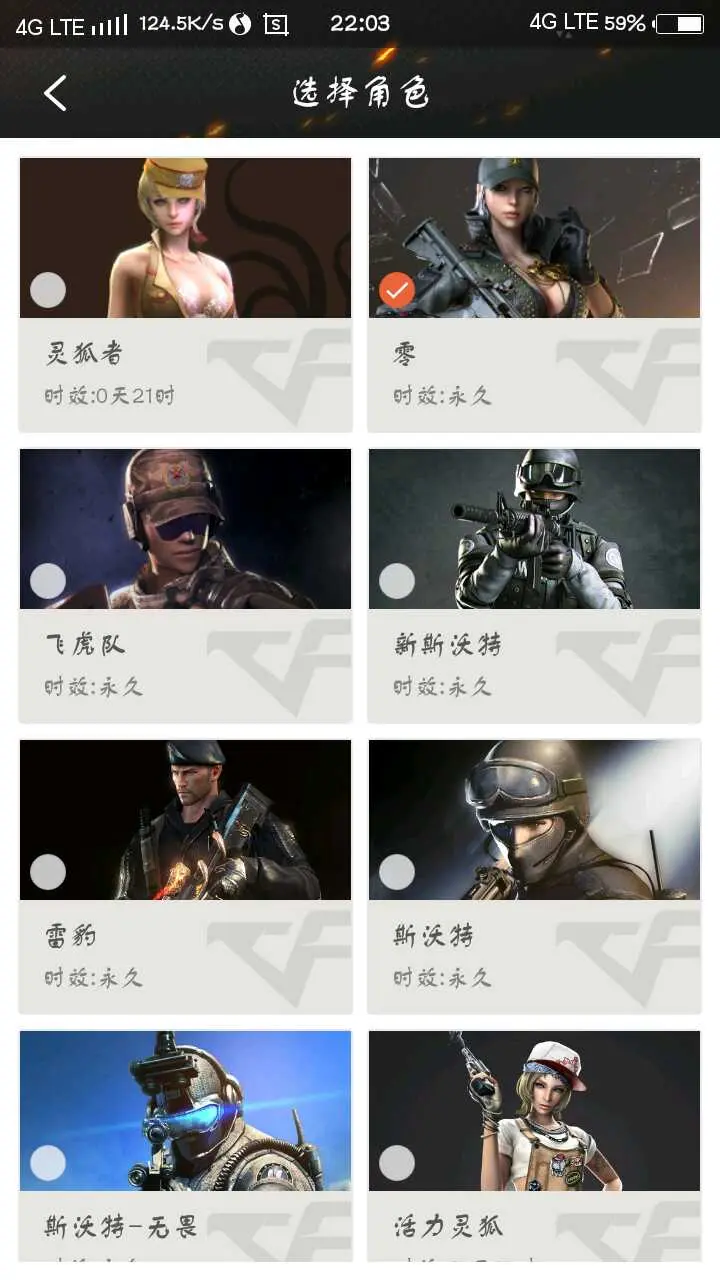
Task: Pick the 雷豹 character card
Action: click(185, 875)
